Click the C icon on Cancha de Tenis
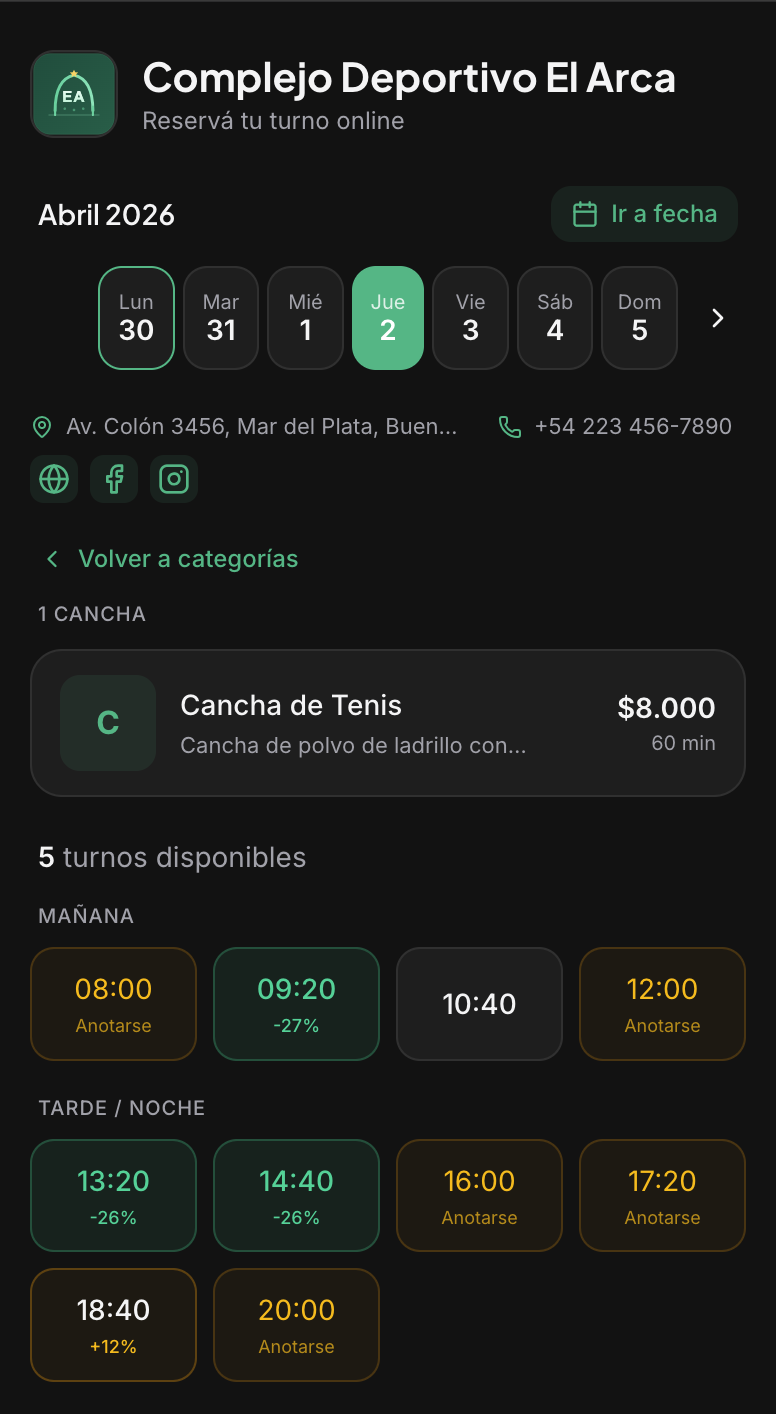This screenshot has width=776, height=1414. click(108, 722)
